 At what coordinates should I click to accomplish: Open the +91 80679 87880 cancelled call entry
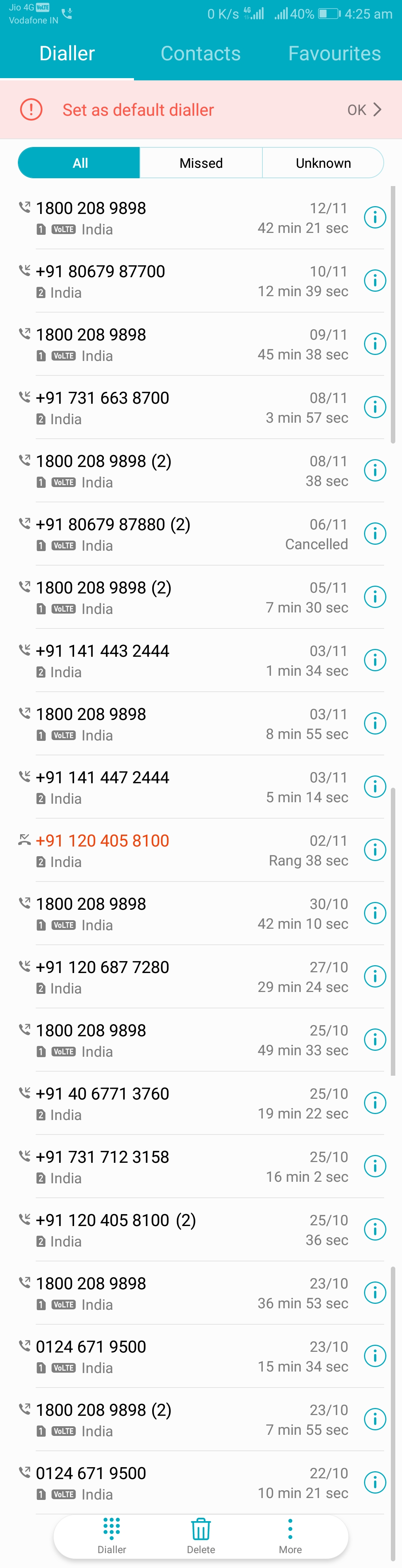pyautogui.click(x=183, y=534)
